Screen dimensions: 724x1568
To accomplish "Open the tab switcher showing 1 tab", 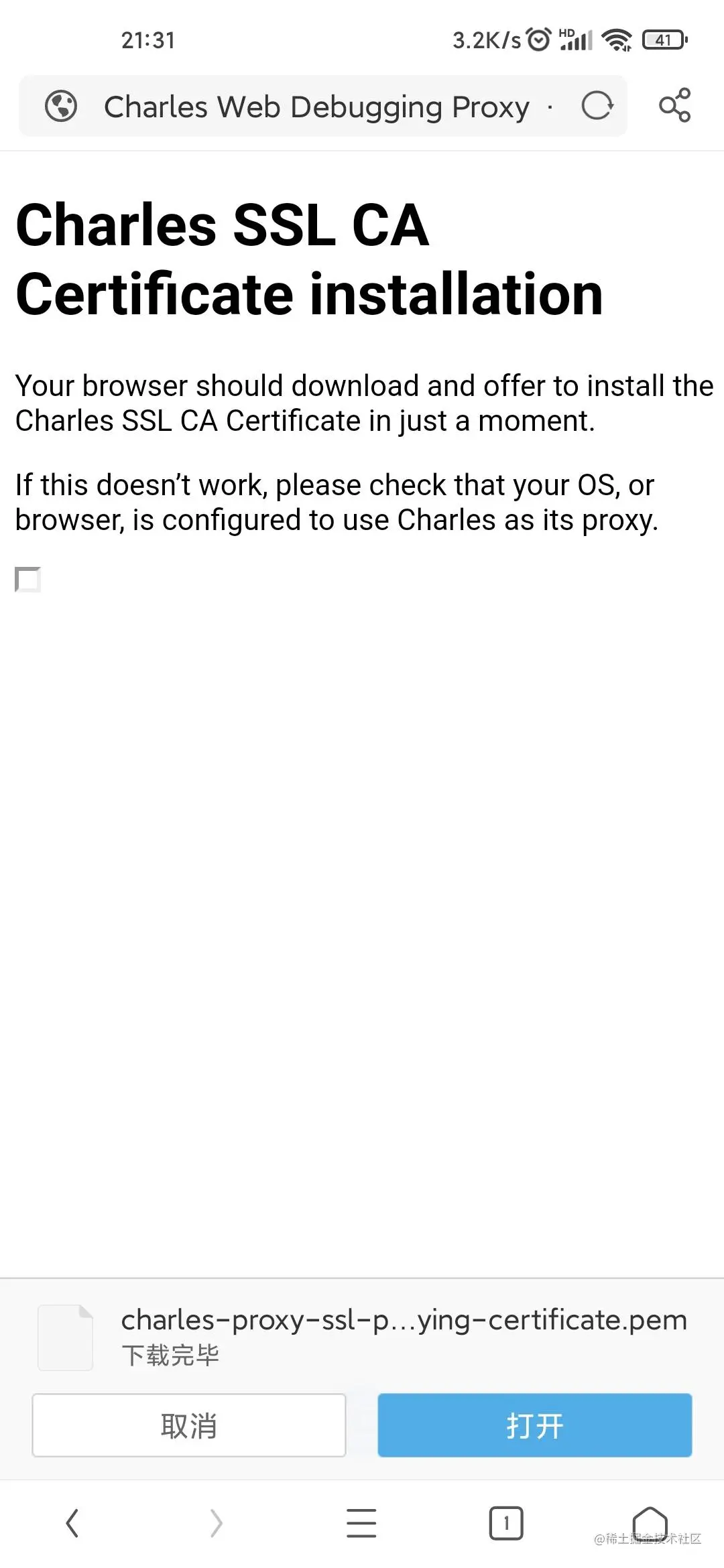I will pyautogui.click(x=506, y=1523).
